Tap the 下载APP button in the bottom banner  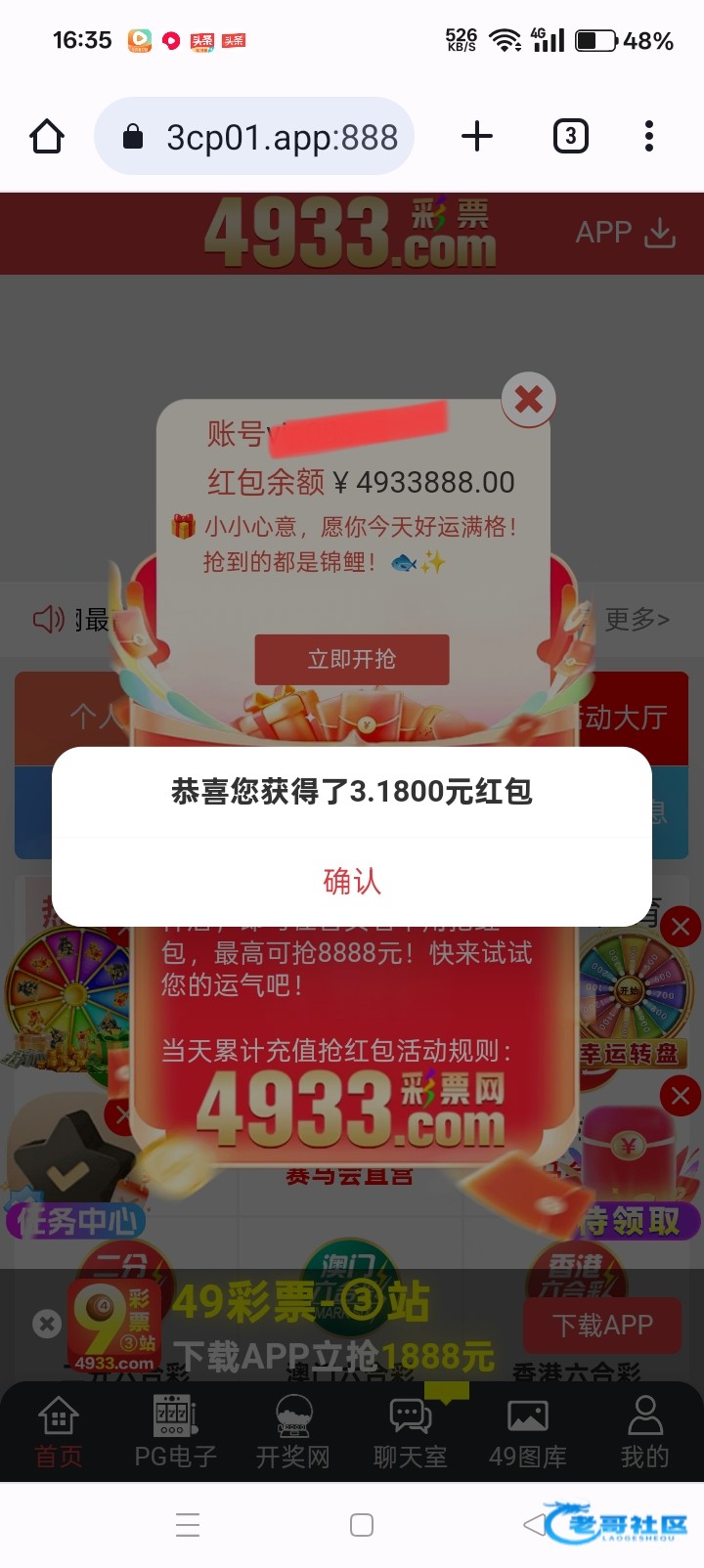pyautogui.click(x=602, y=1325)
